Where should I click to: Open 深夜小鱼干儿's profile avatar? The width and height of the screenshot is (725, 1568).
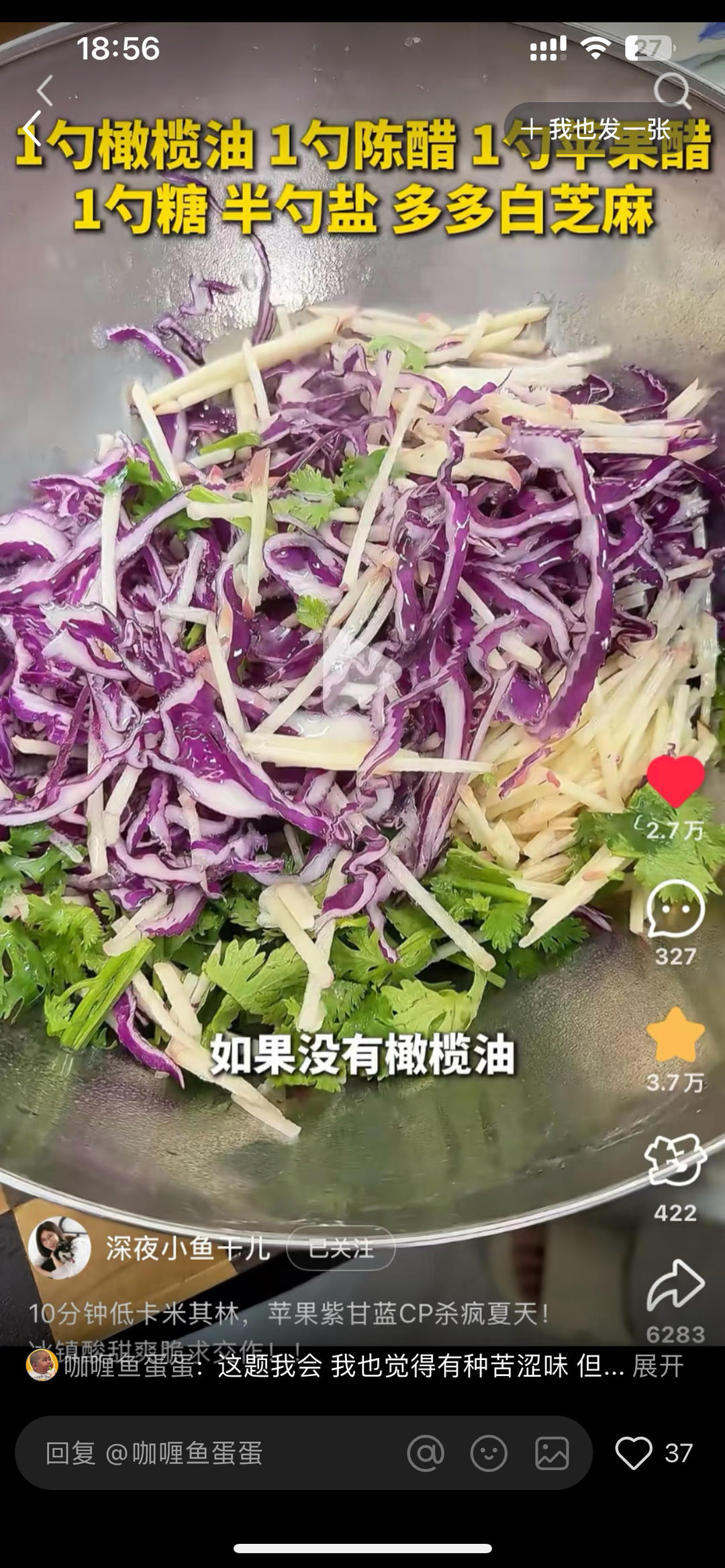point(59,1248)
